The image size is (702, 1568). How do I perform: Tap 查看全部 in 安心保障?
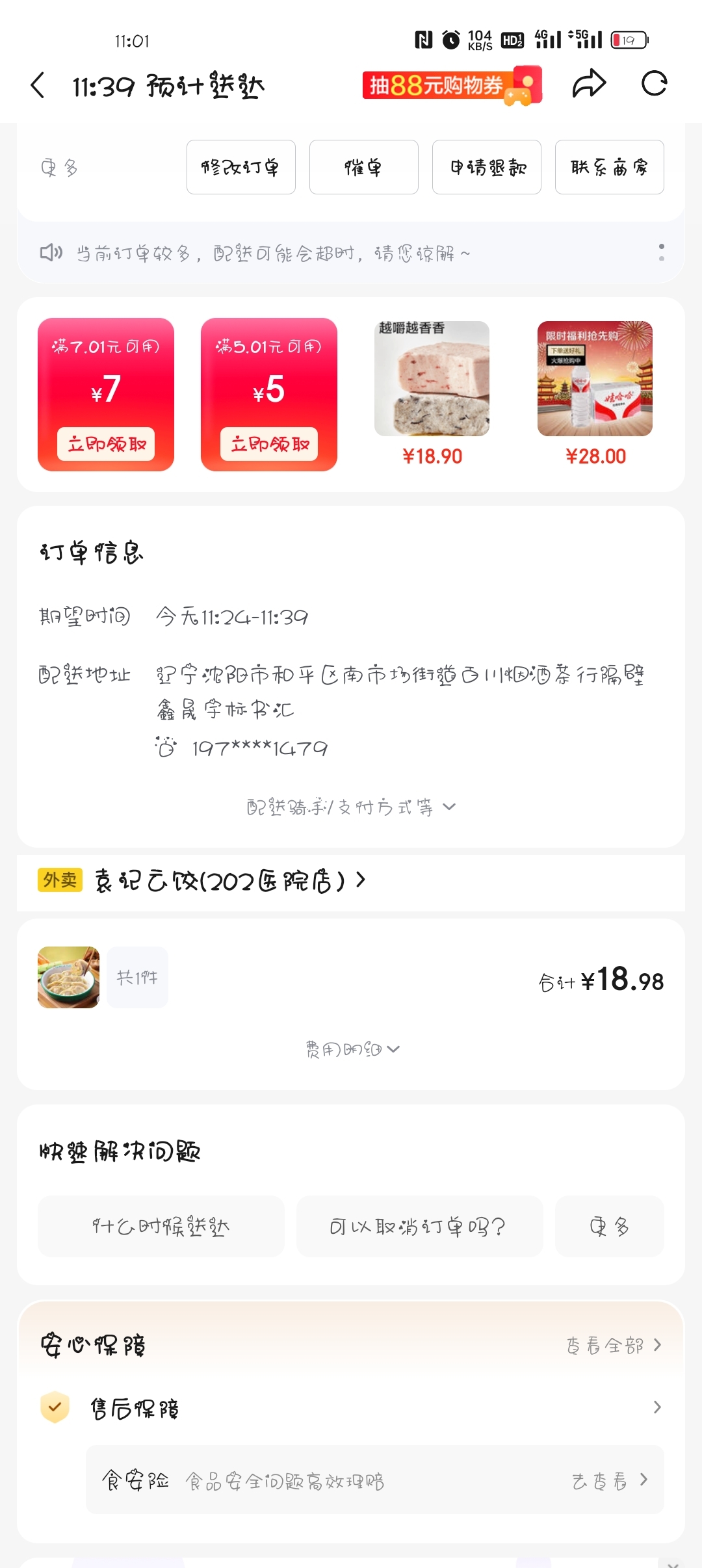[613, 1345]
